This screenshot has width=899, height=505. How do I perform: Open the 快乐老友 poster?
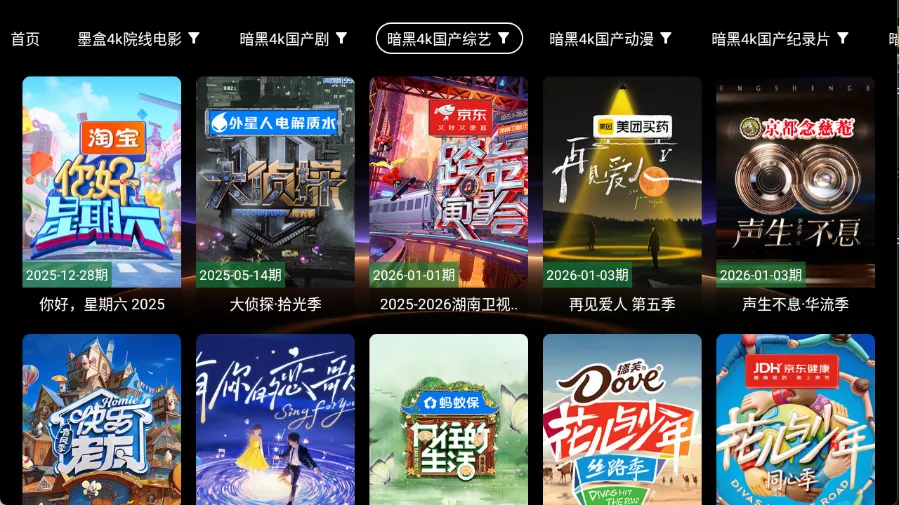pos(102,418)
